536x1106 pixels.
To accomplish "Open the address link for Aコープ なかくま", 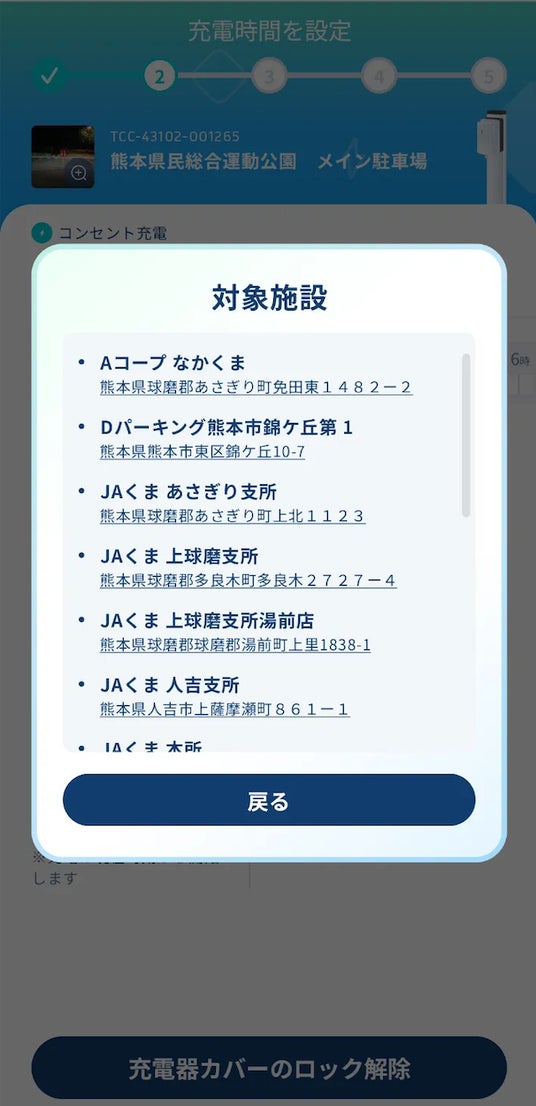I will [x=256, y=387].
